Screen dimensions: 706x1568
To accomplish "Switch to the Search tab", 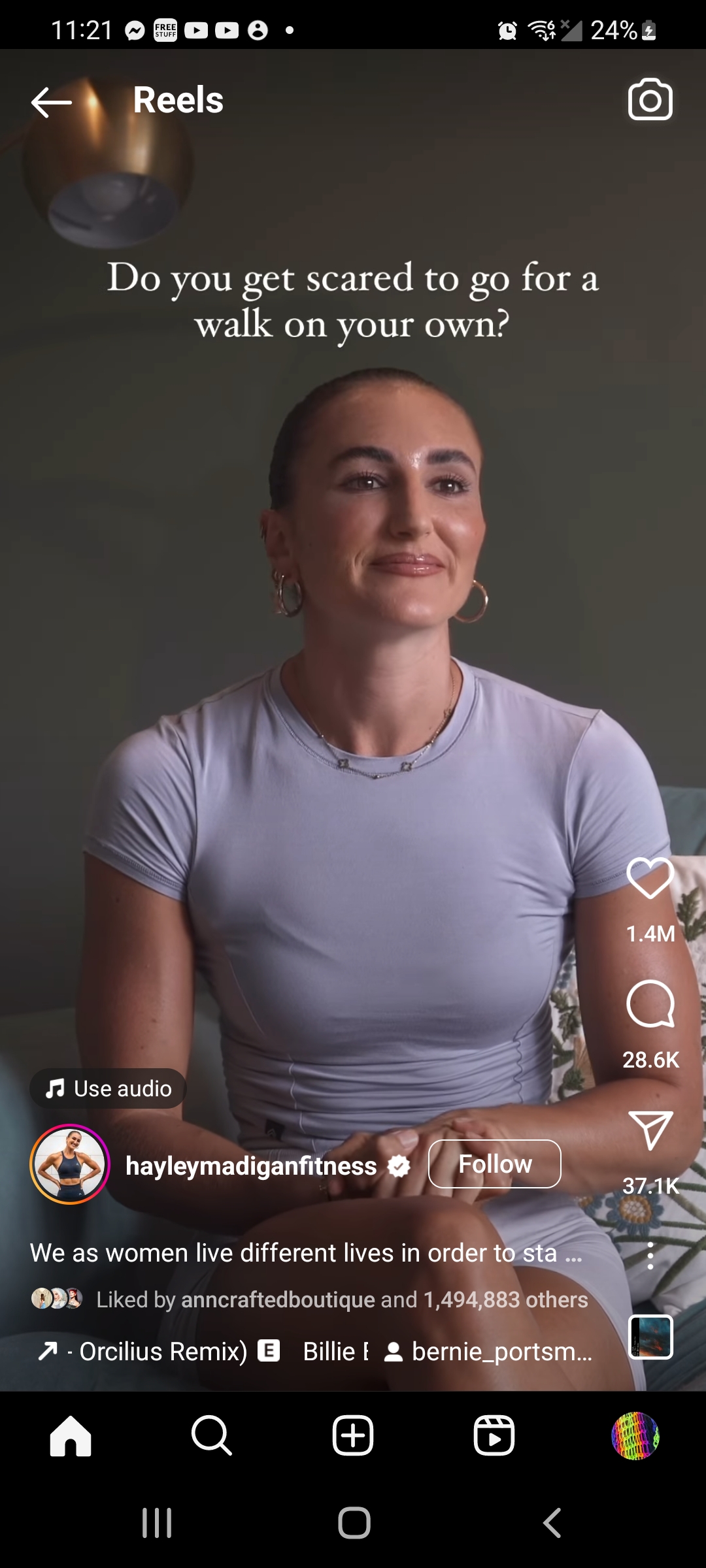I will click(x=211, y=1436).
